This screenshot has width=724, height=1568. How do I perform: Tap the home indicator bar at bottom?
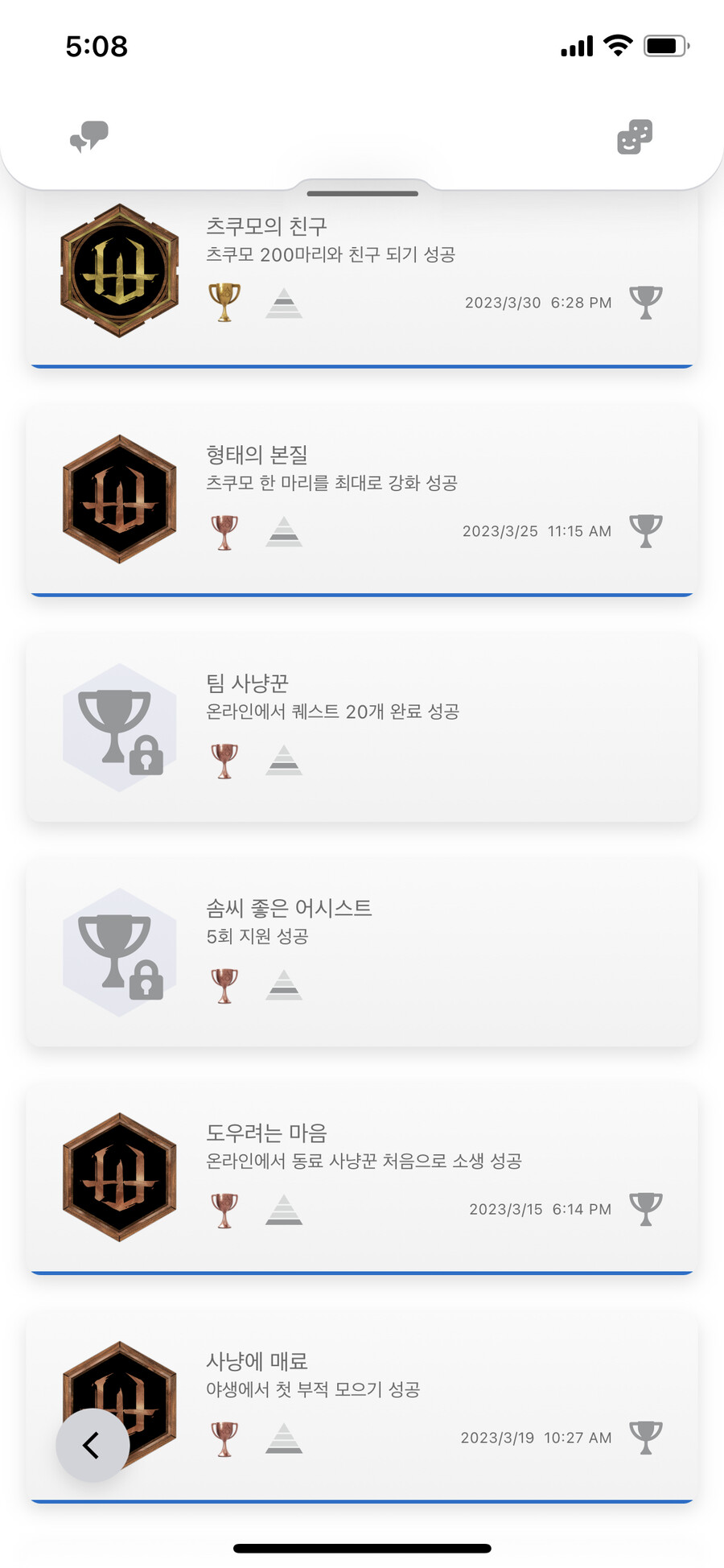tap(362, 1549)
